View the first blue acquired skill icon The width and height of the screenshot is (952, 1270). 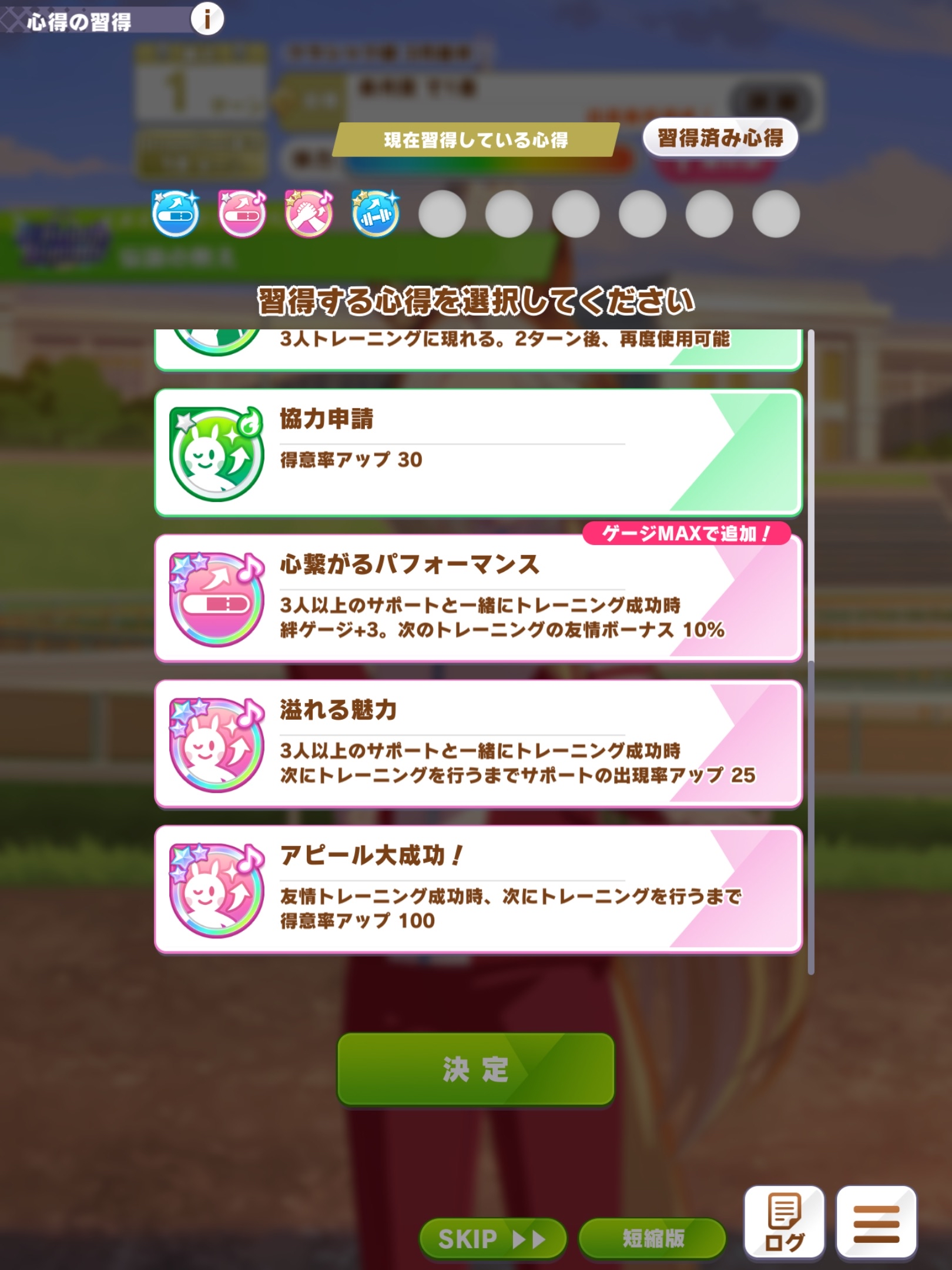(x=176, y=214)
